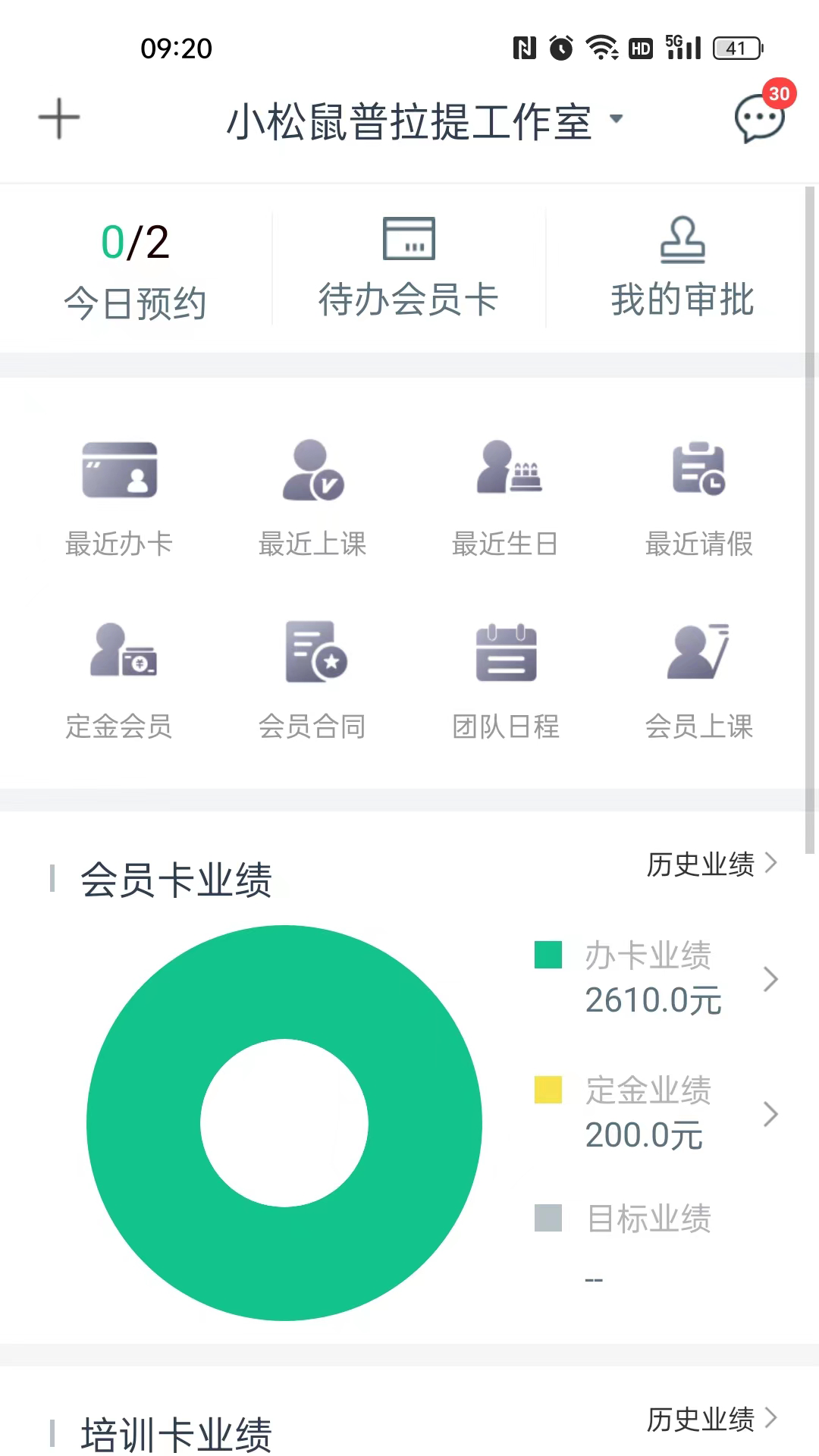
Task: Expand 定金业绩 details via its chevron
Action: click(772, 1115)
